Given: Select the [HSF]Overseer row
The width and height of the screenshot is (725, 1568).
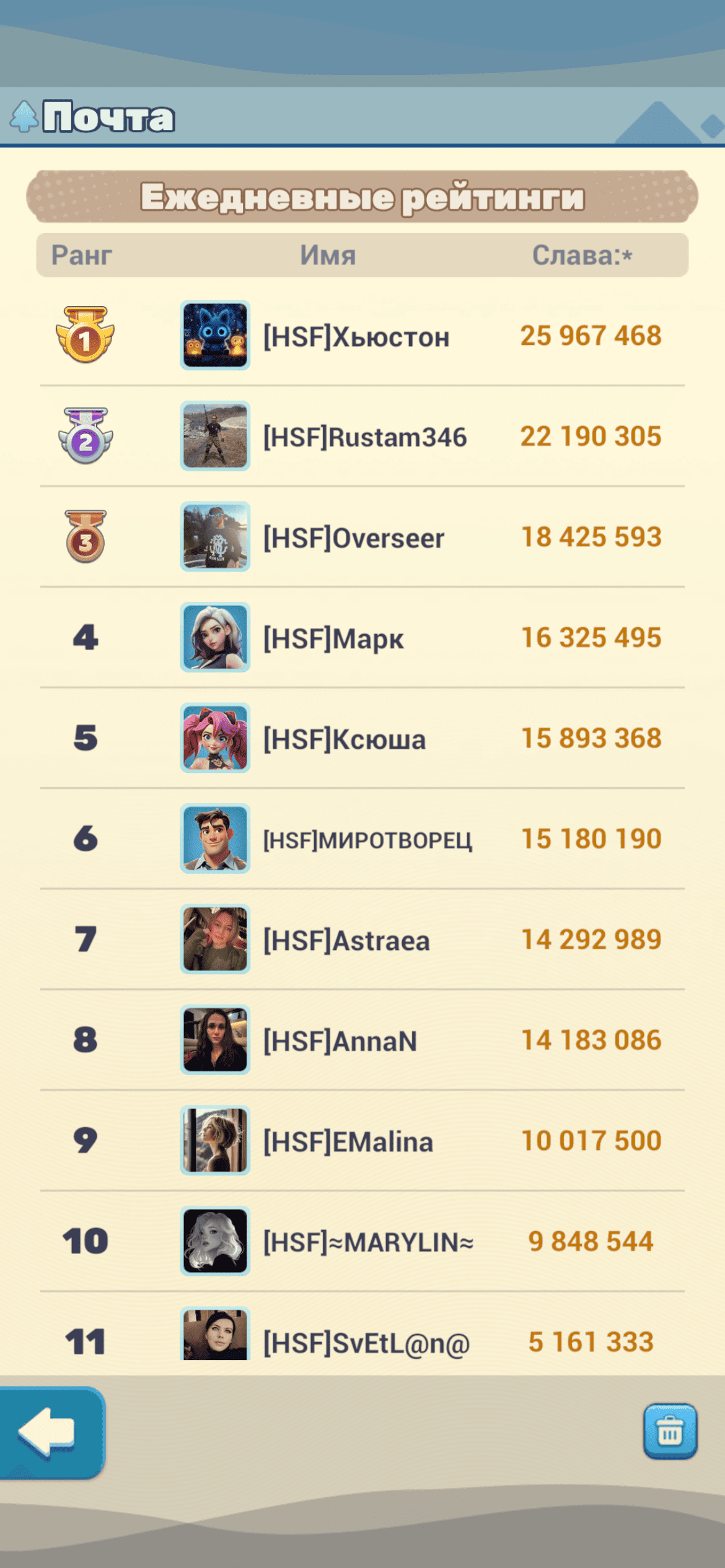Looking at the screenshot, I should click(353, 538).
